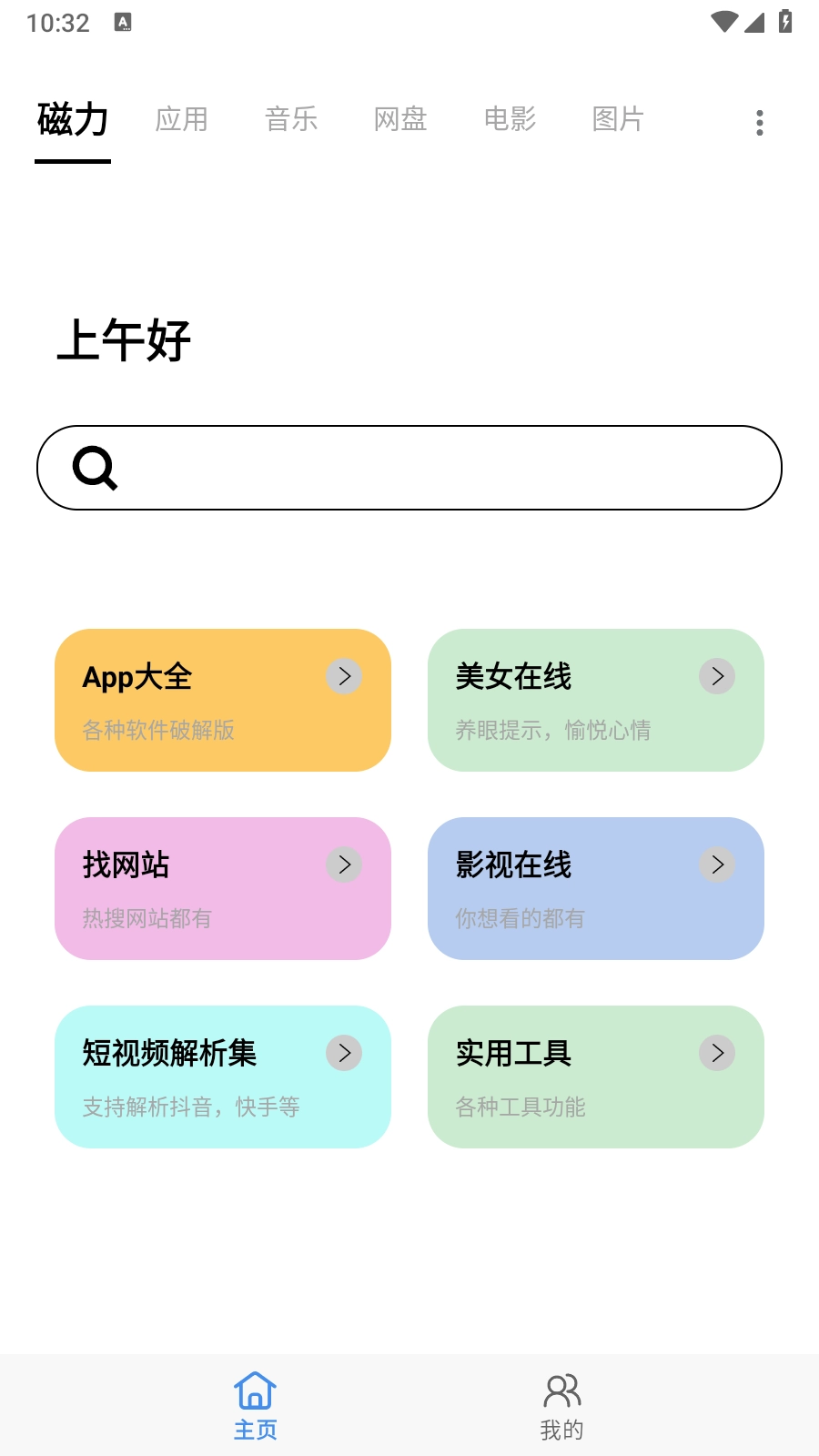Expand the 美女在线 card arrow

point(717,676)
